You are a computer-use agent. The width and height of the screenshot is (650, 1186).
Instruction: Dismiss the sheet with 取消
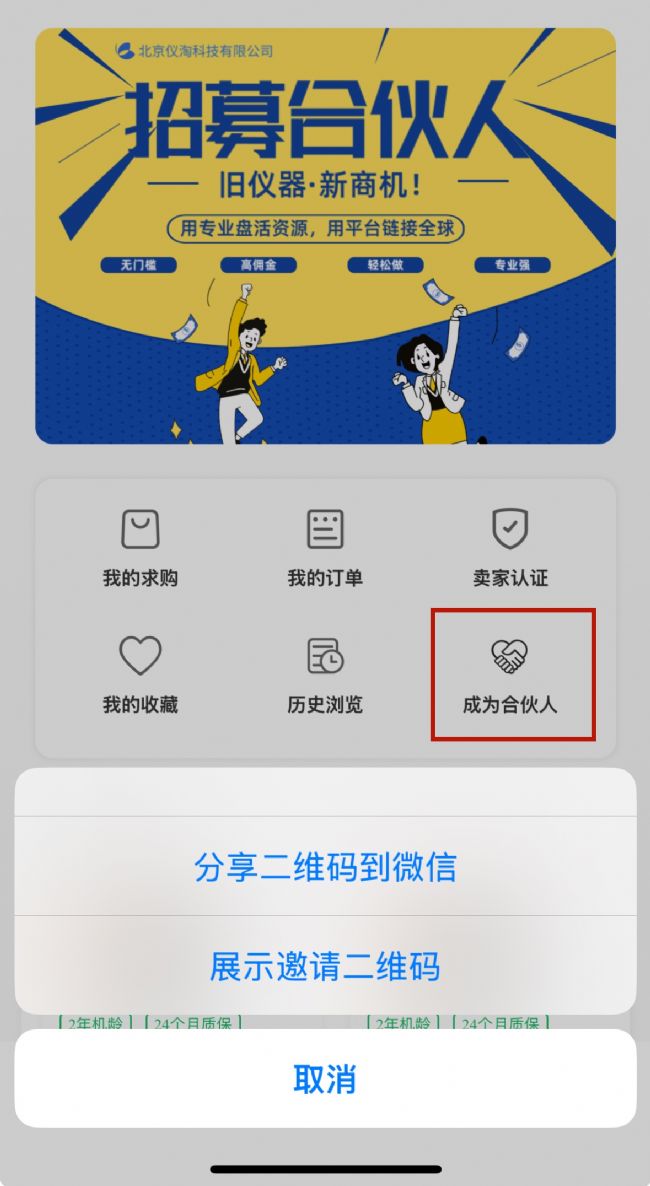click(x=325, y=1079)
